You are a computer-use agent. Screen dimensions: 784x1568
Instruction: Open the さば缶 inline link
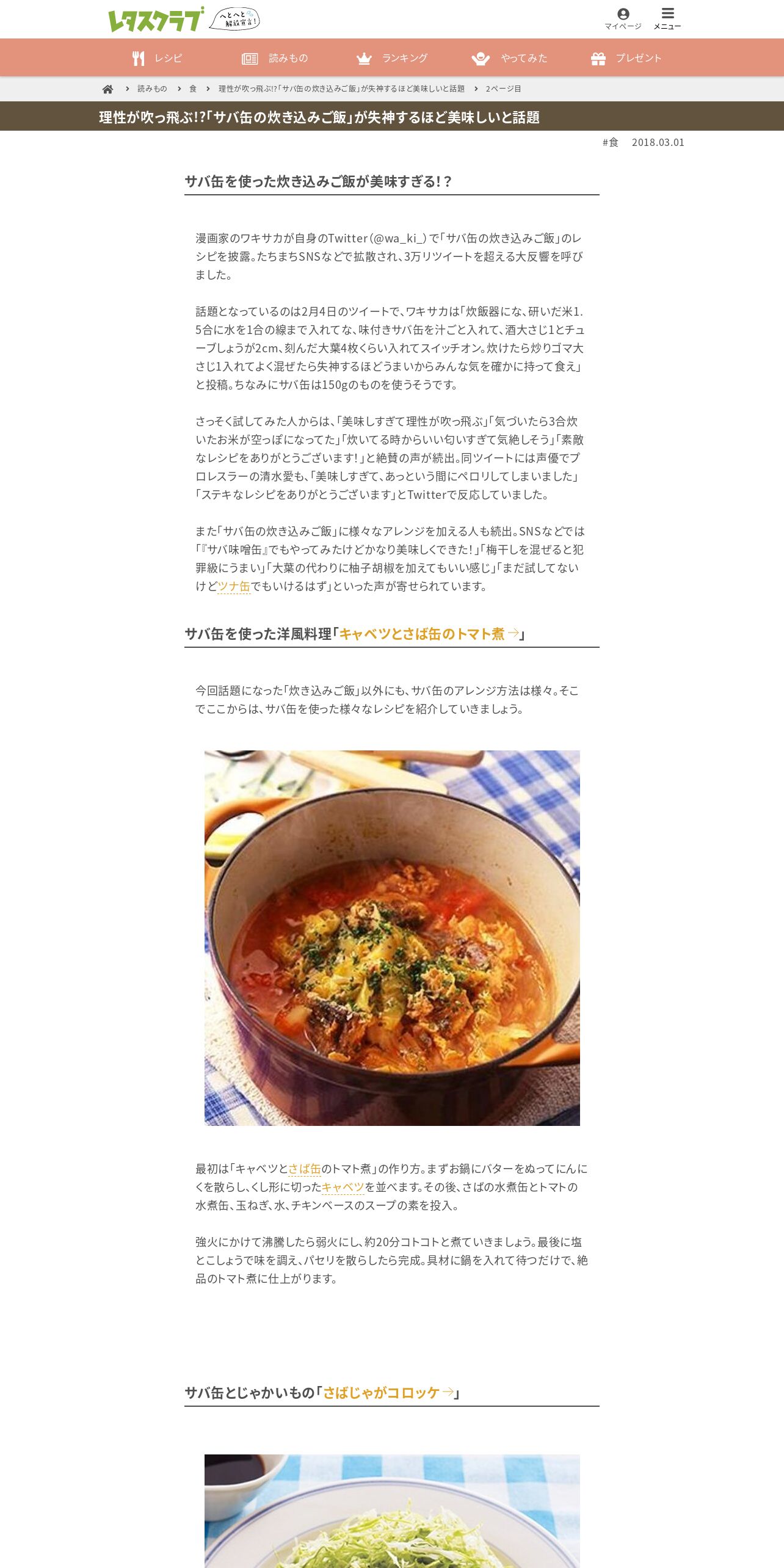click(x=305, y=1169)
